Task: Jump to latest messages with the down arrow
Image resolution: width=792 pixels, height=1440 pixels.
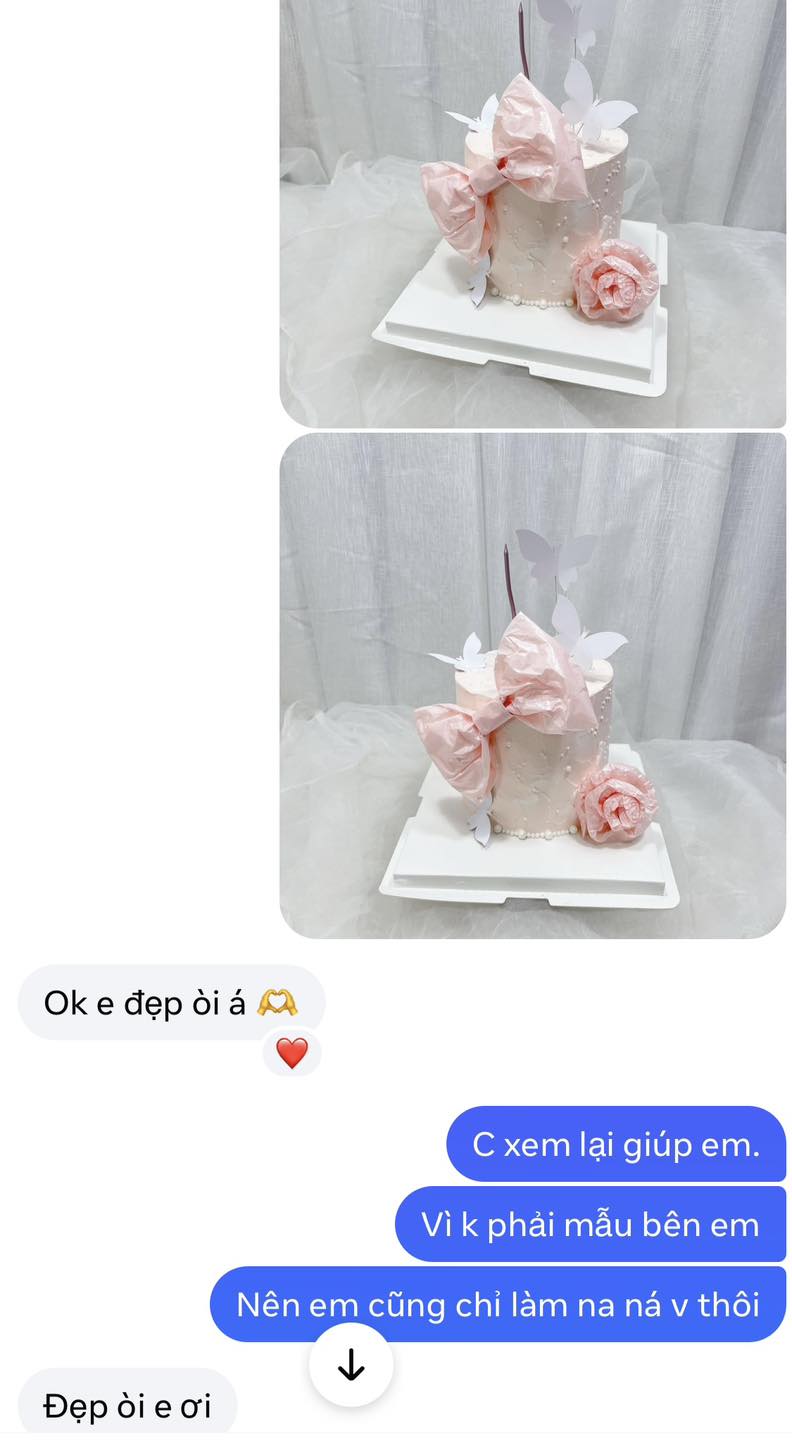Action: (x=351, y=1365)
